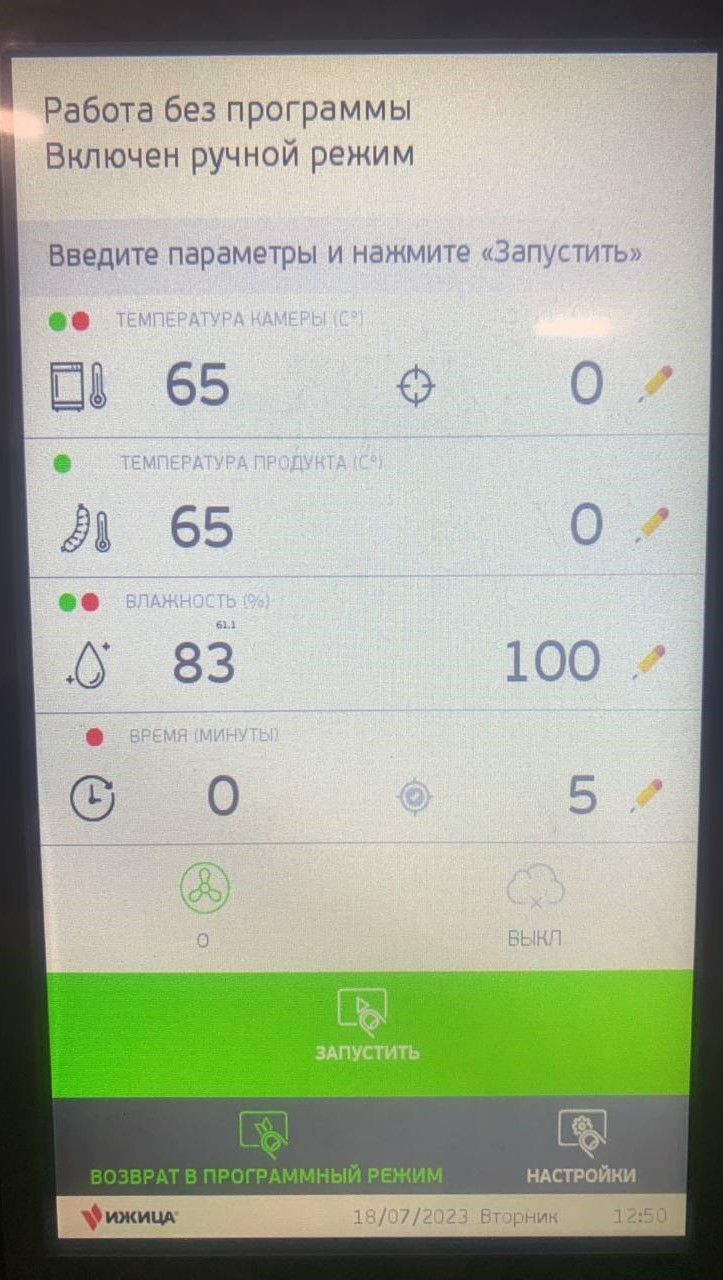Edit the humidity setpoint pencil

pos(650,661)
